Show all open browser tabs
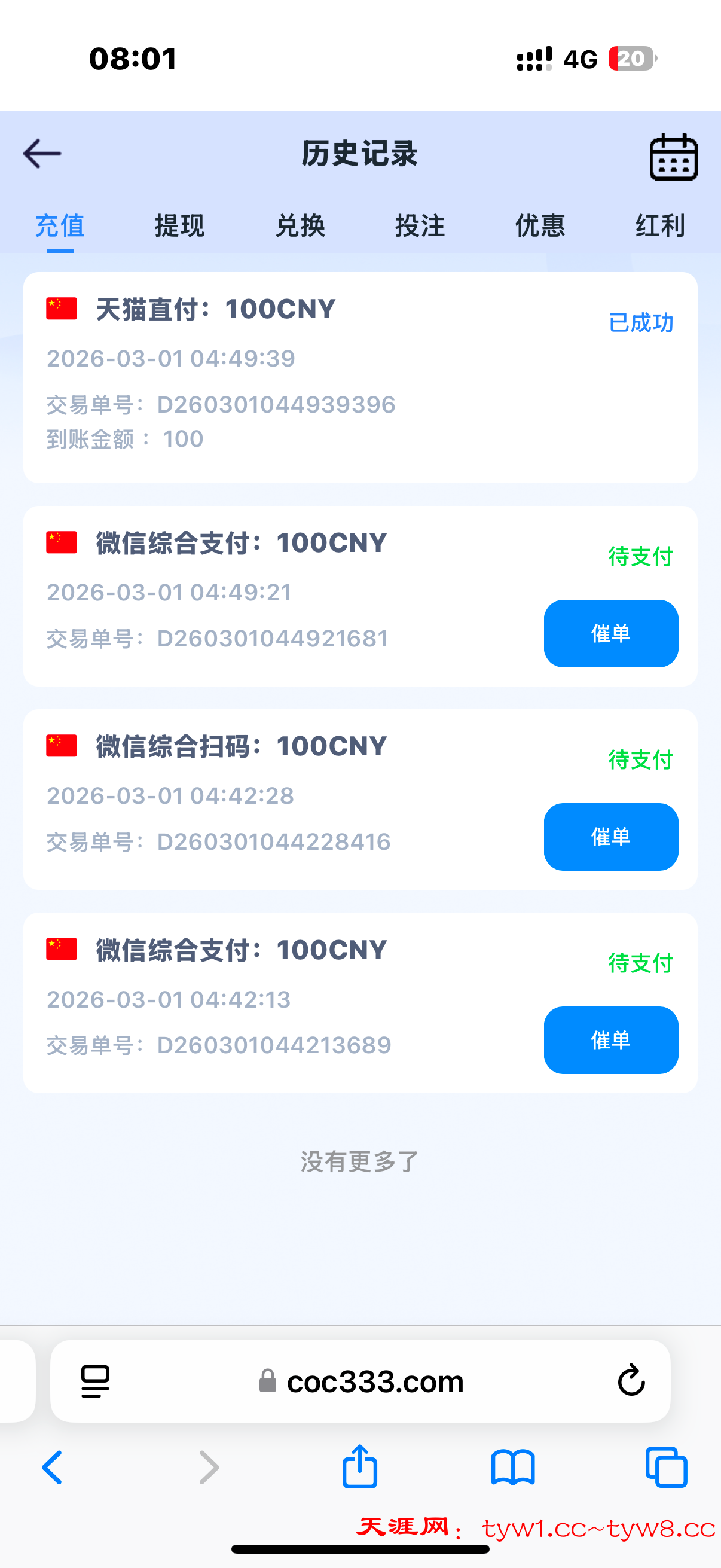 coord(666,1468)
